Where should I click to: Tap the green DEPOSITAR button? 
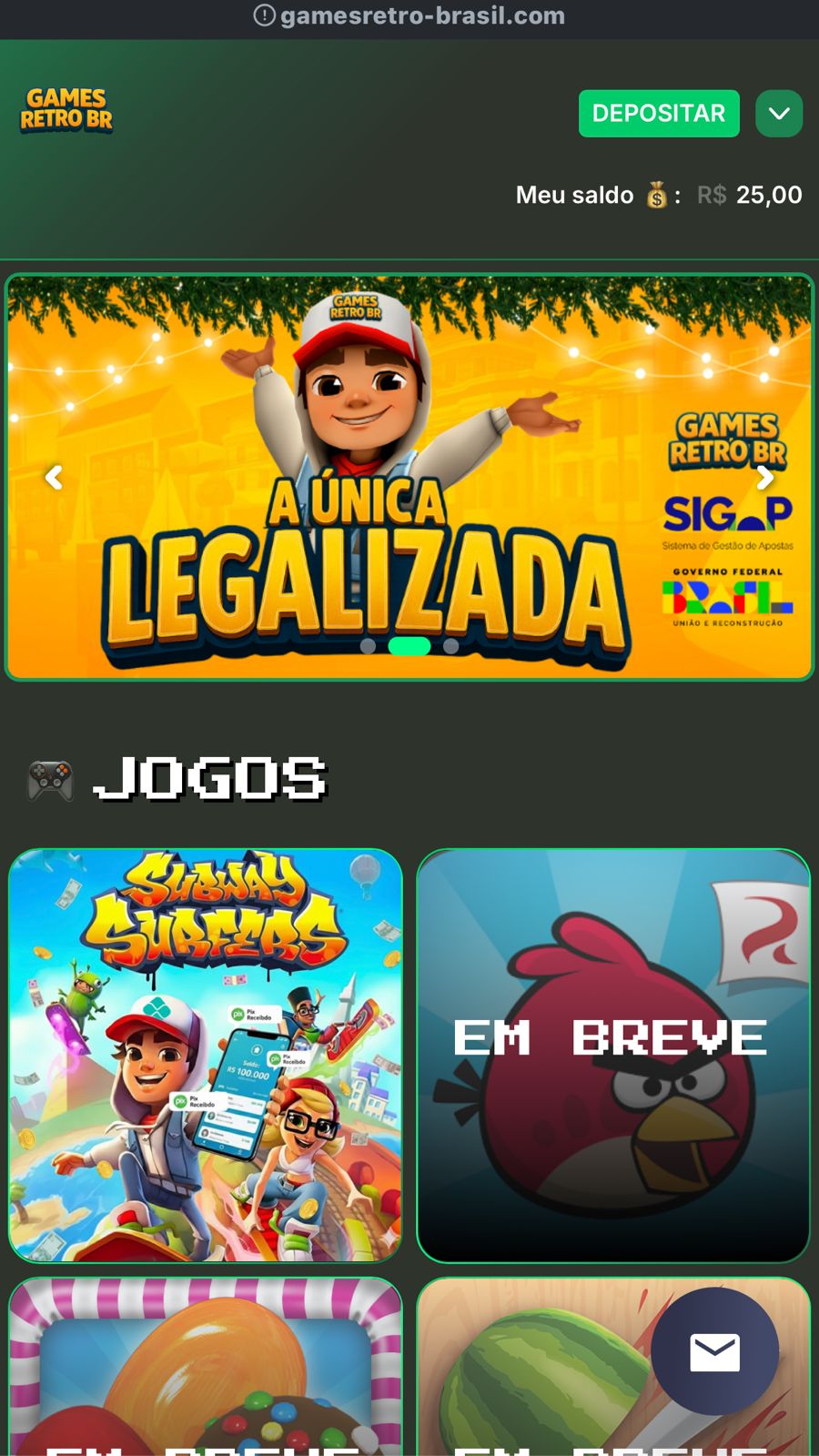[x=659, y=114]
